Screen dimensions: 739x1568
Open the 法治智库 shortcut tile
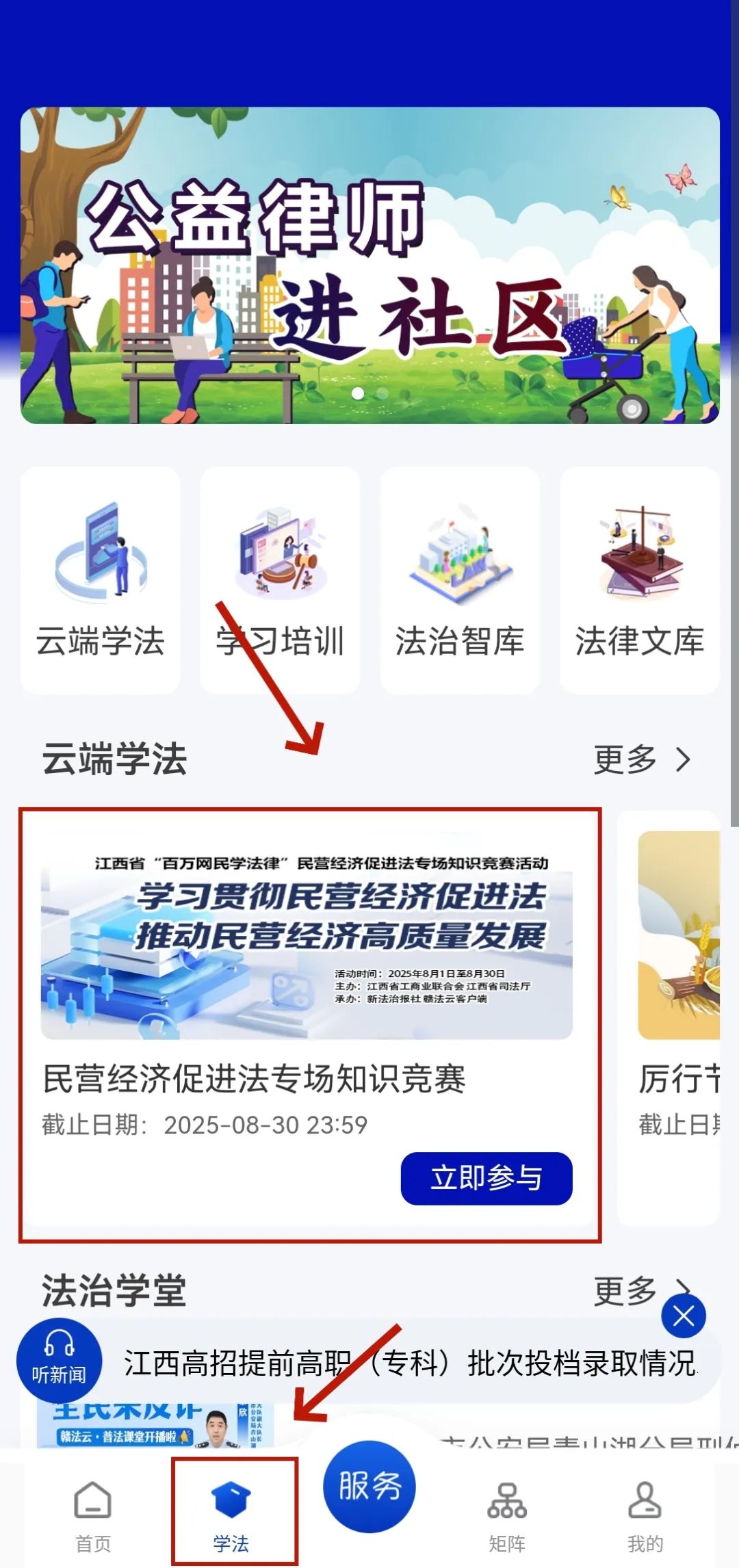pos(460,580)
